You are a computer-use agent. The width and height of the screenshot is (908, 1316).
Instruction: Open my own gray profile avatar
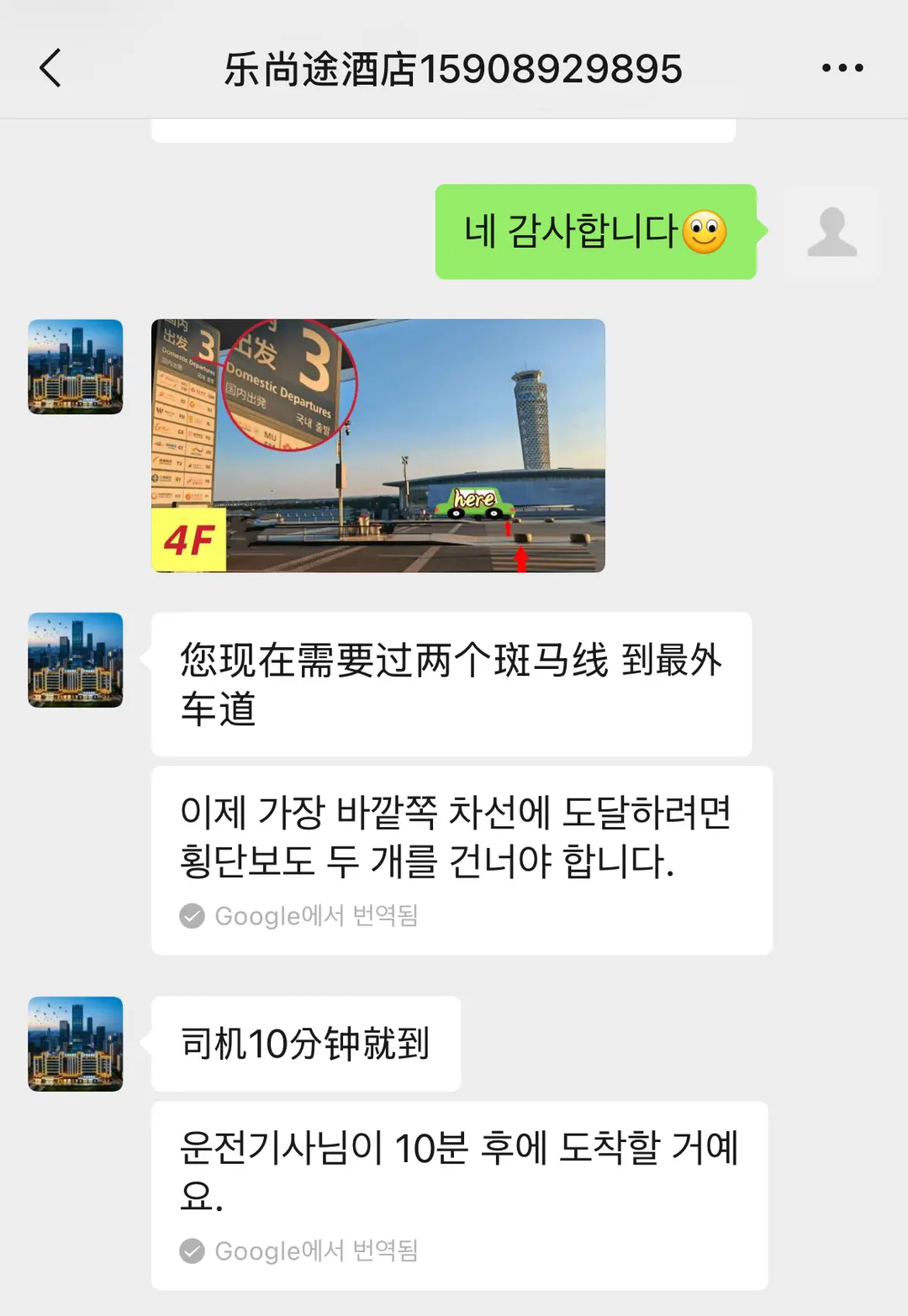[831, 232]
